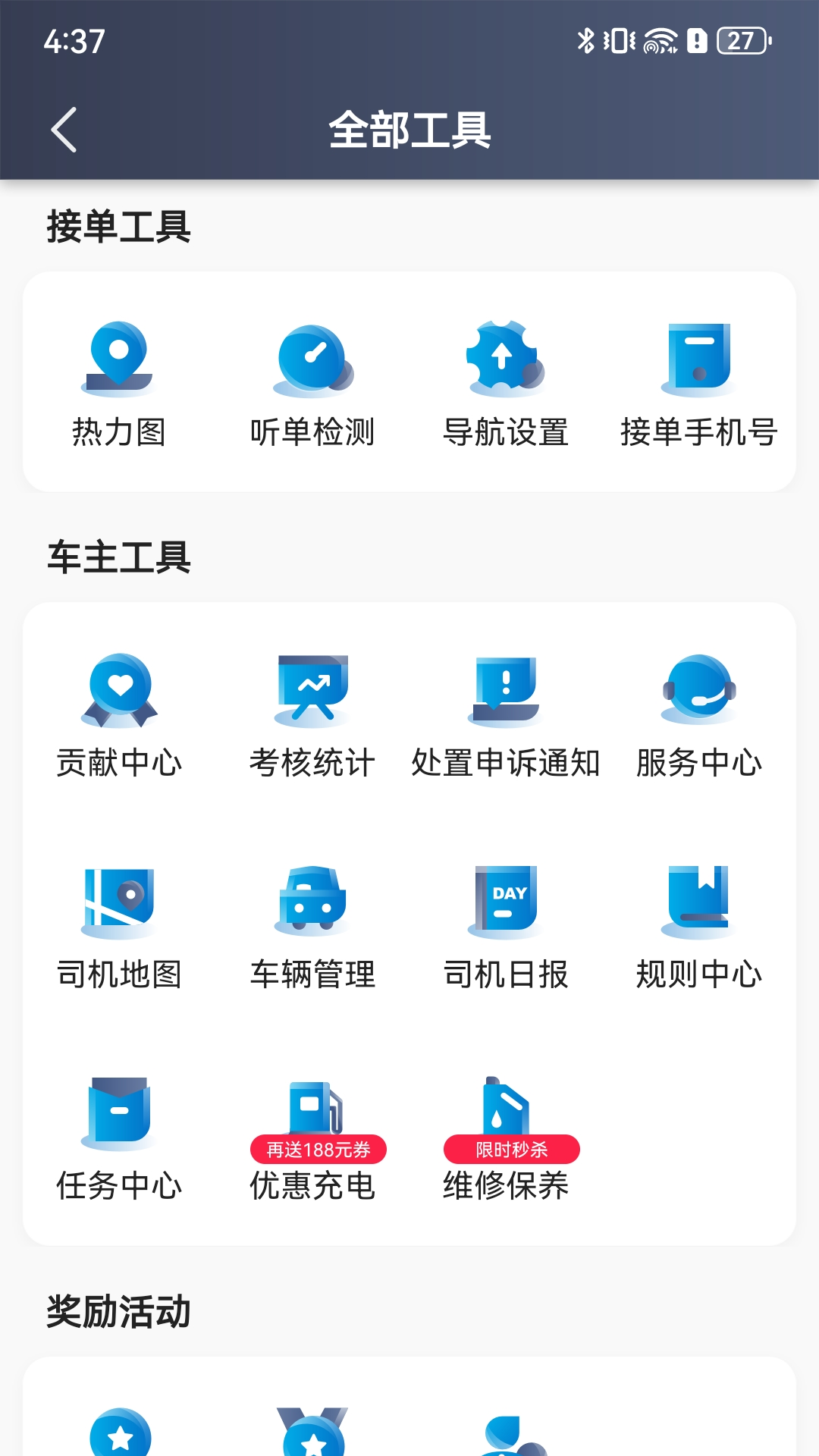819x1456 pixels.
Task: Tap the back arrow to leave 全部工具
Action: click(64, 129)
